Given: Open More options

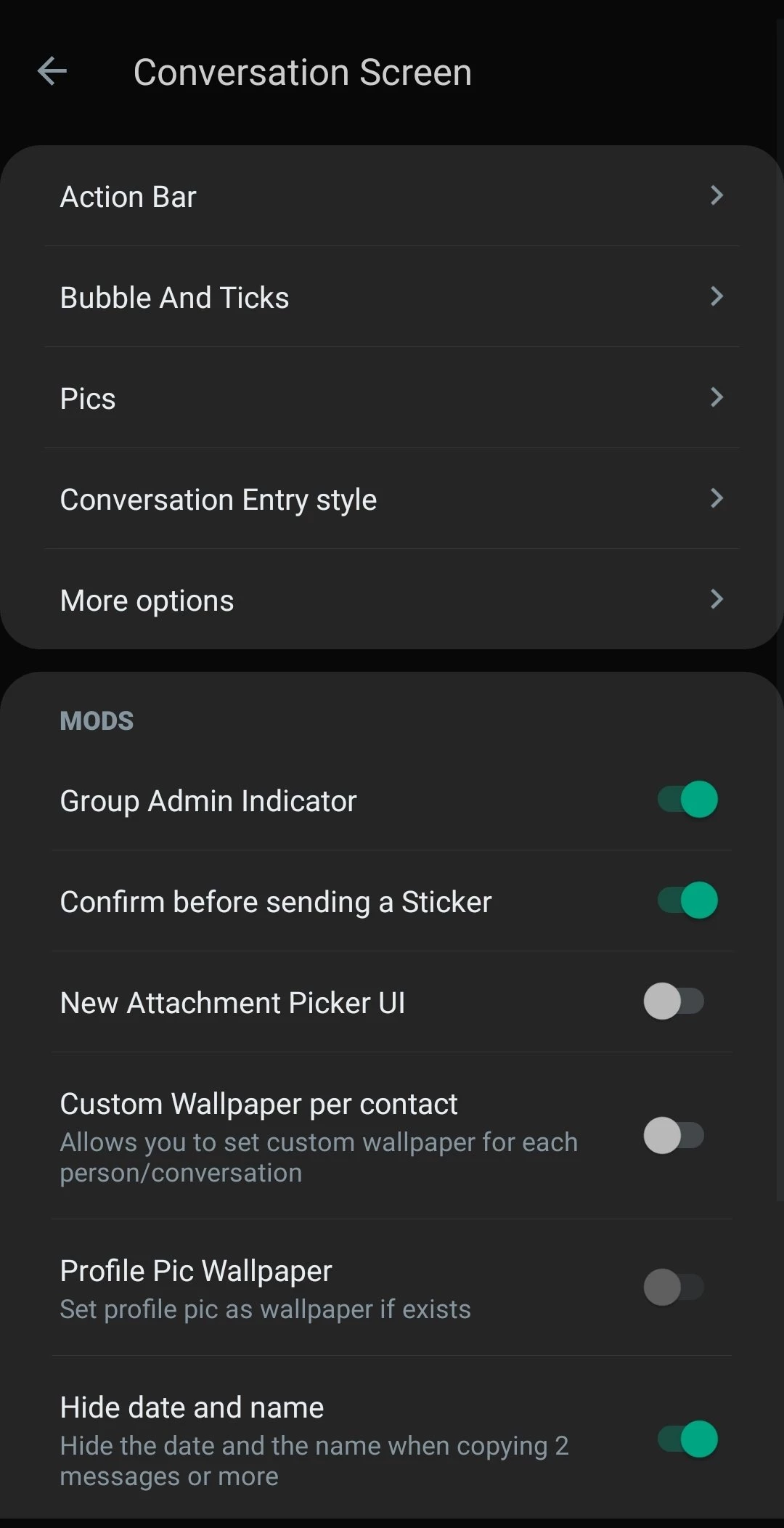Looking at the screenshot, I should click(x=392, y=600).
